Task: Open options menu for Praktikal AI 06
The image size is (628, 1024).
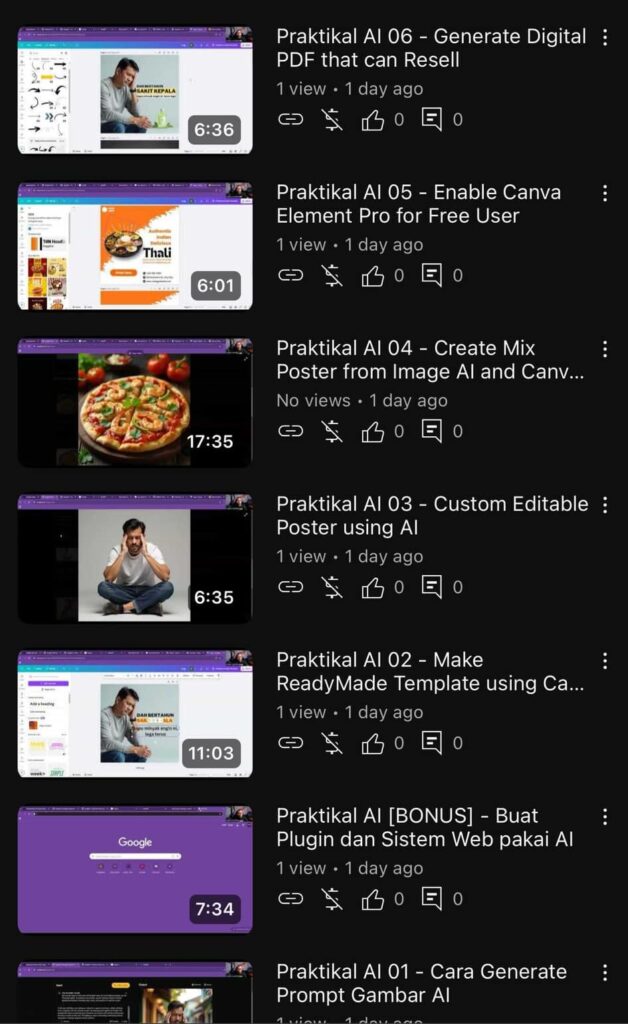Action: (x=605, y=37)
